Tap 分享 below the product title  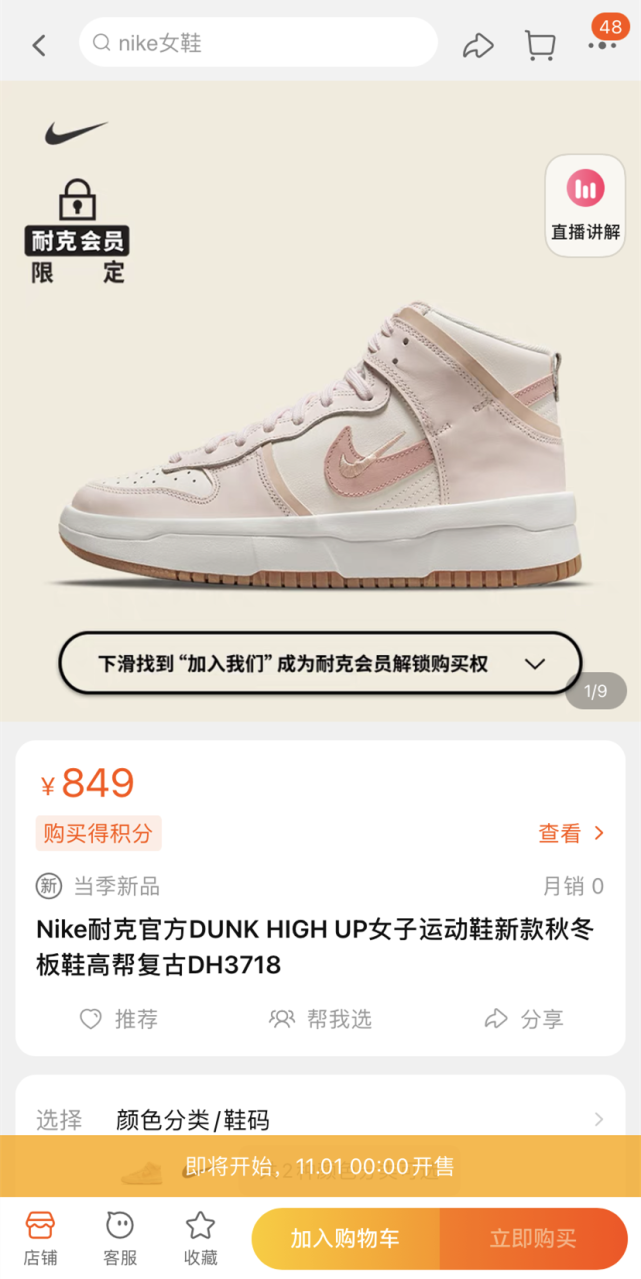click(523, 1019)
